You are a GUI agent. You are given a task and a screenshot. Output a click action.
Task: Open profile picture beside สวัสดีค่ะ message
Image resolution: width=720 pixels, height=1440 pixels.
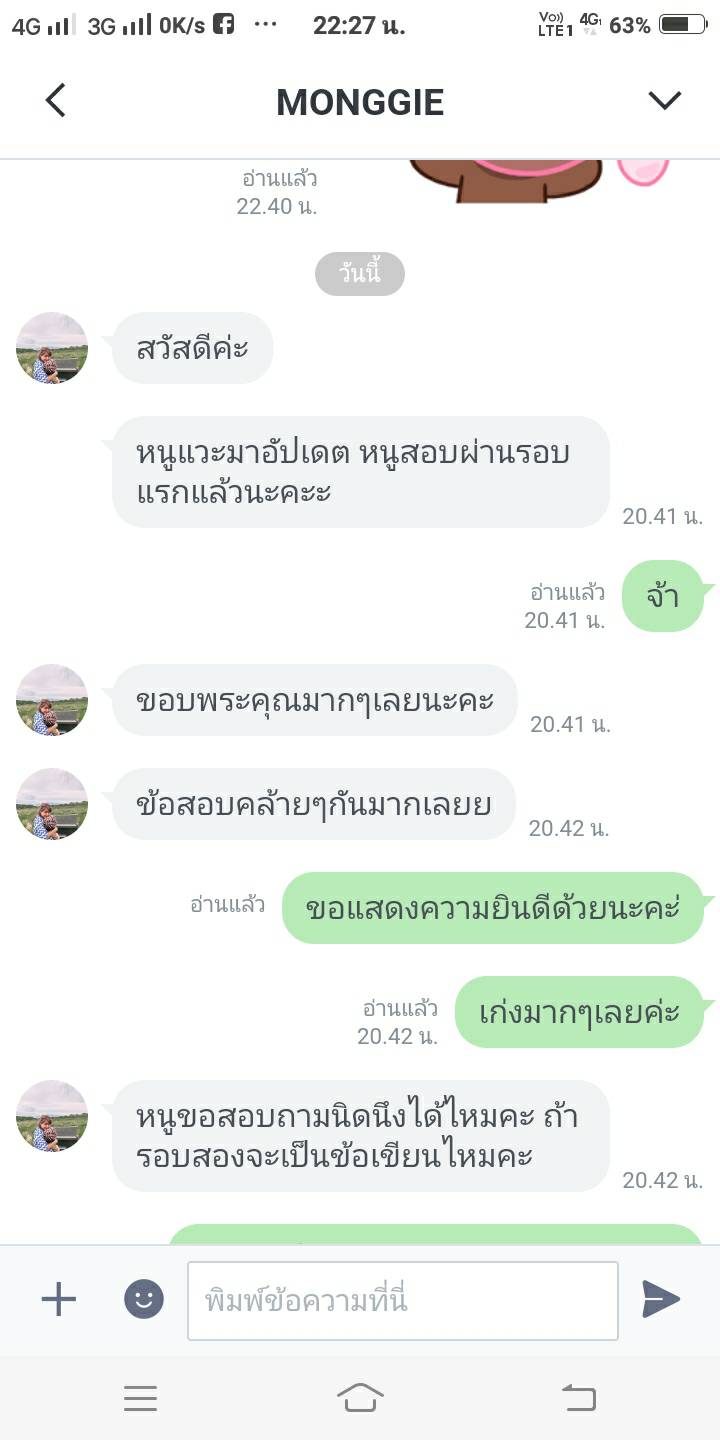point(52,348)
